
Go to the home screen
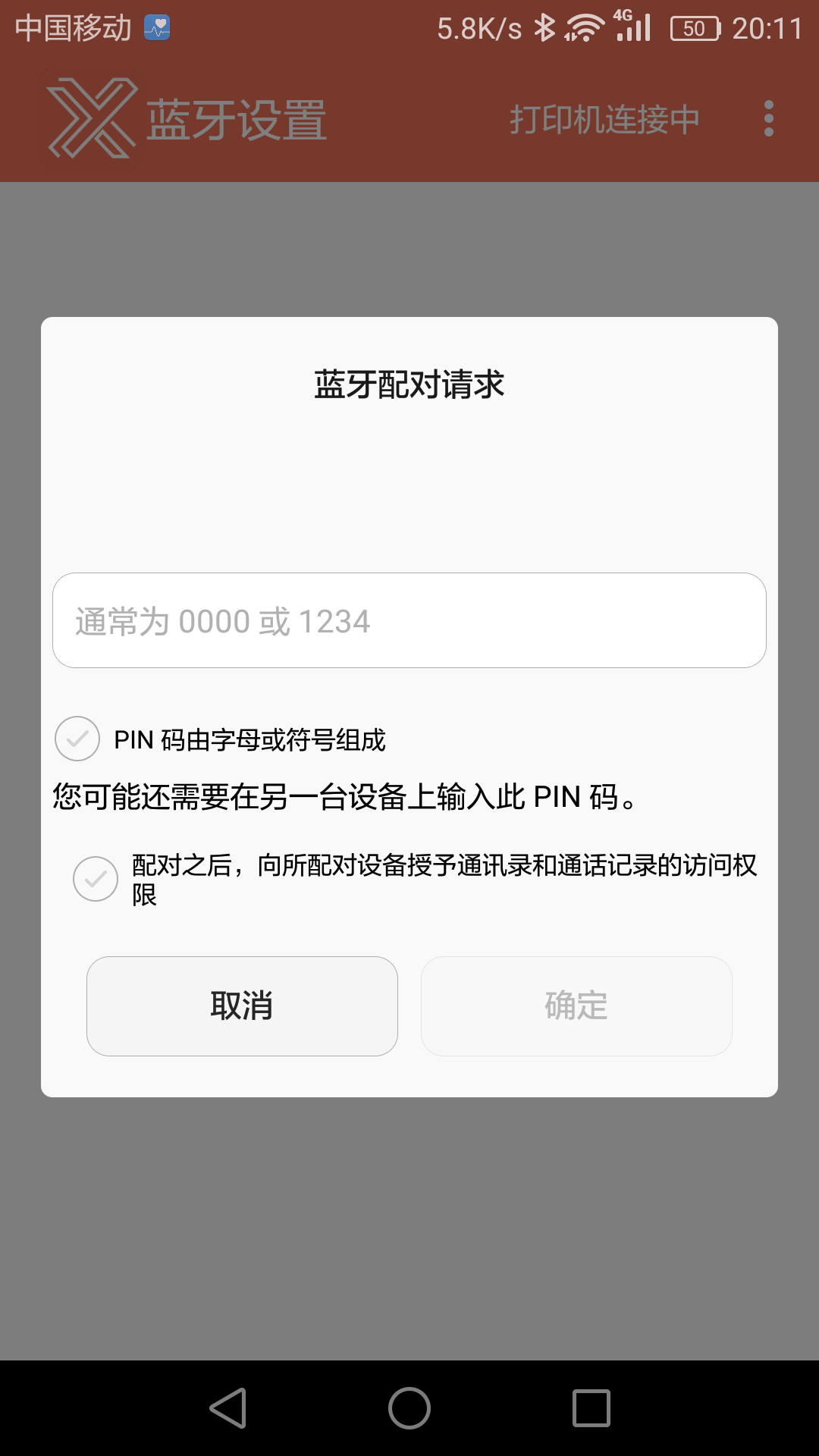409,1408
